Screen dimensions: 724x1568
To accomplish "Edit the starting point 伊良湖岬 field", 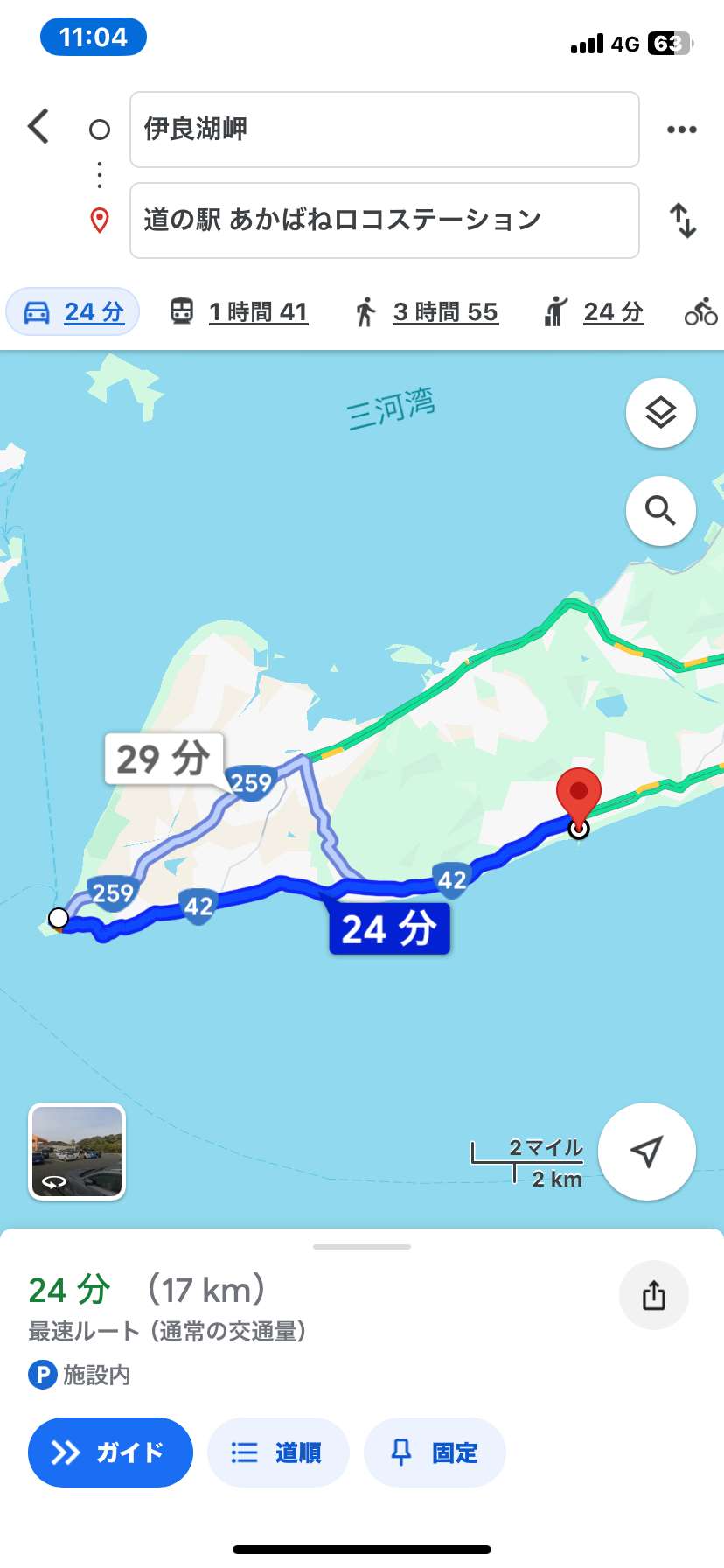I will (x=385, y=129).
